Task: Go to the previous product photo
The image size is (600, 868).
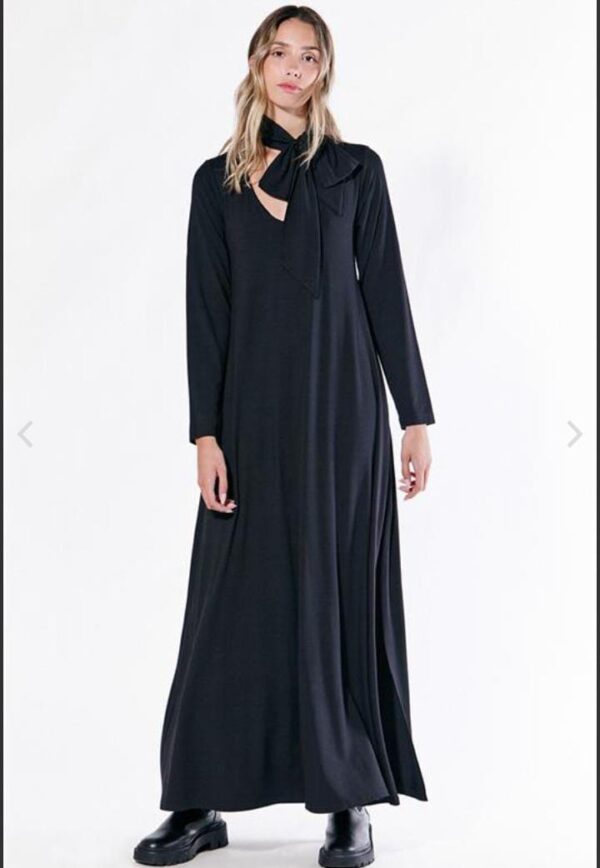Action: click(25, 434)
